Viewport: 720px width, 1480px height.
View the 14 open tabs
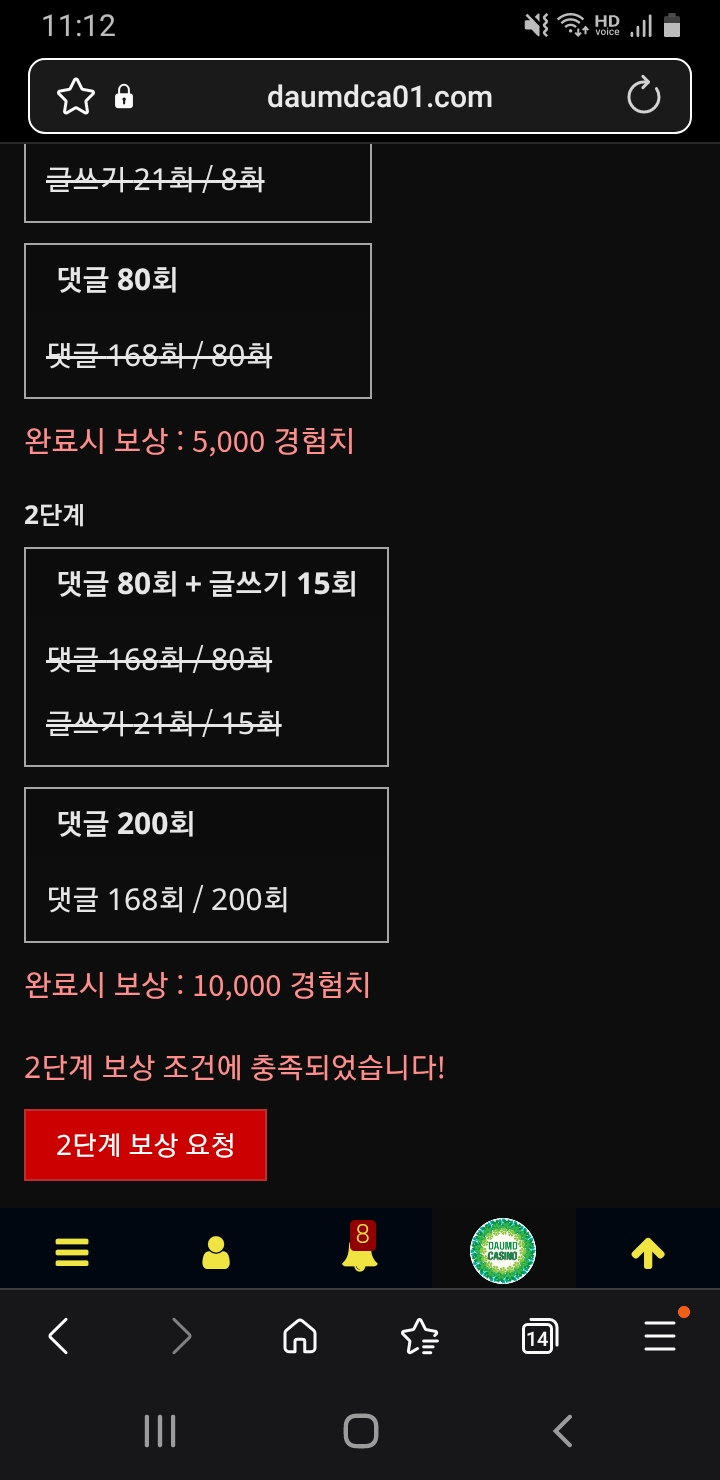[540, 1336]
